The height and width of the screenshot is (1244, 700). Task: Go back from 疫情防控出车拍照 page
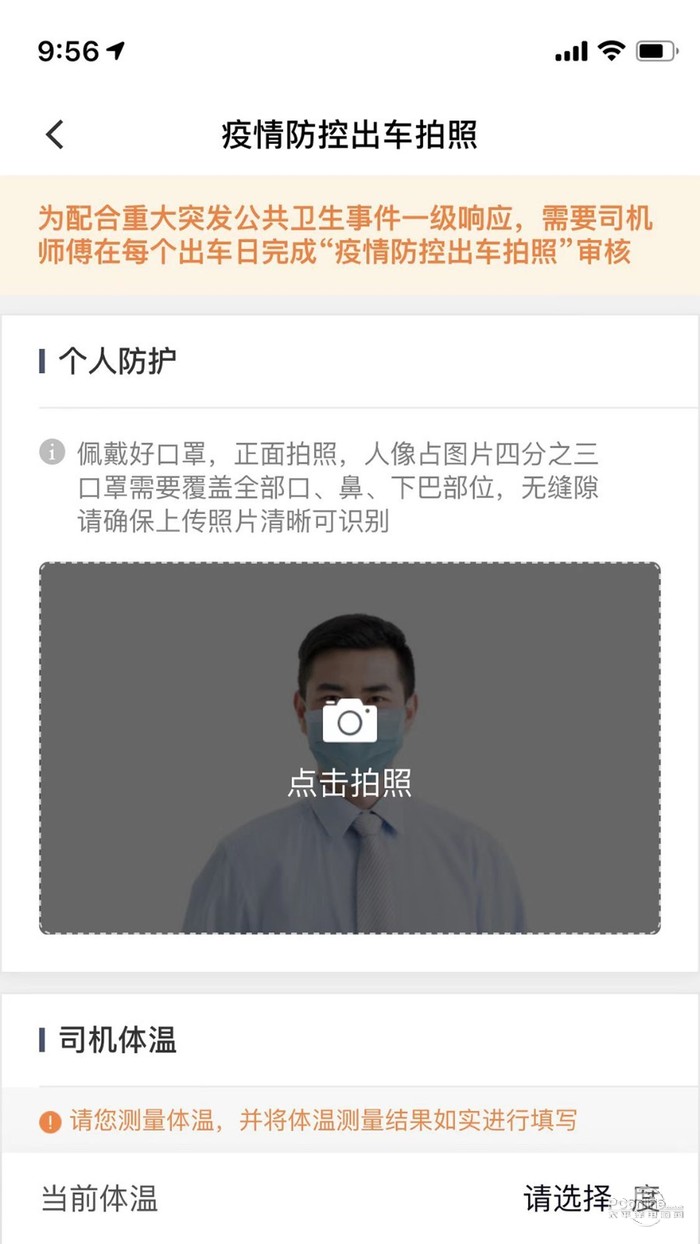[55, 134]
